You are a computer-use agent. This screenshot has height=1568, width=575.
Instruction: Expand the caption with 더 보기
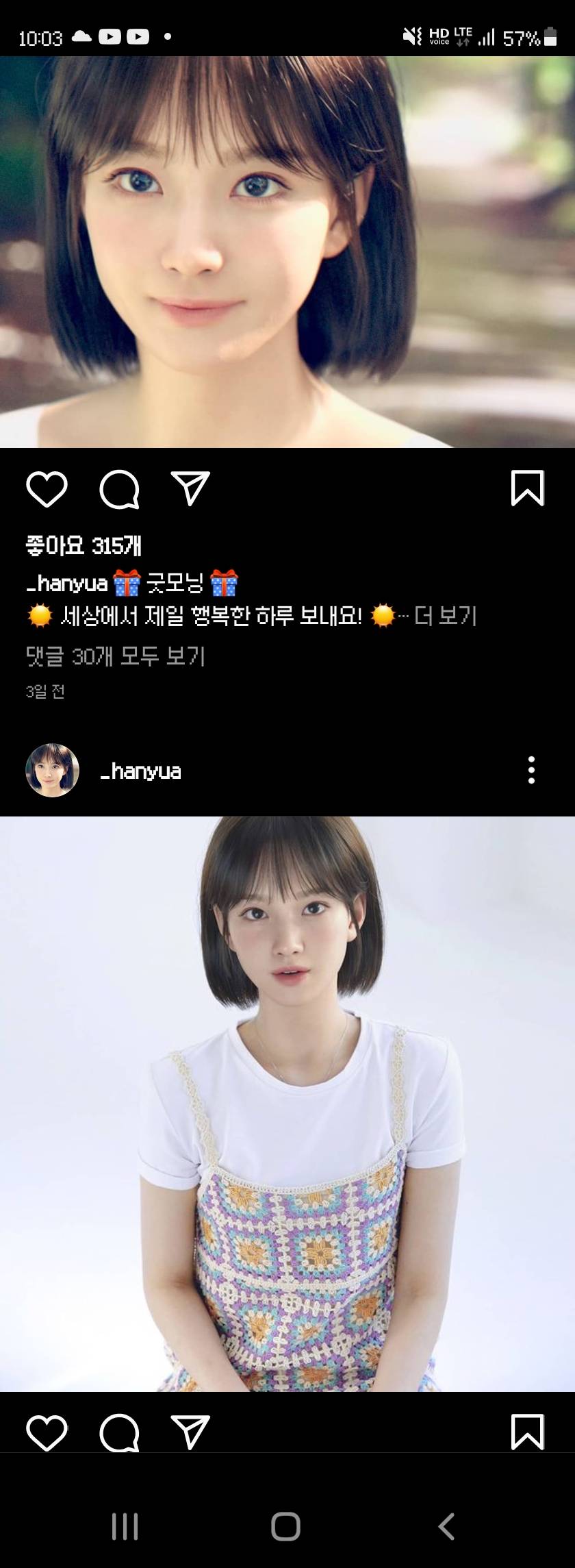[446, 616]
